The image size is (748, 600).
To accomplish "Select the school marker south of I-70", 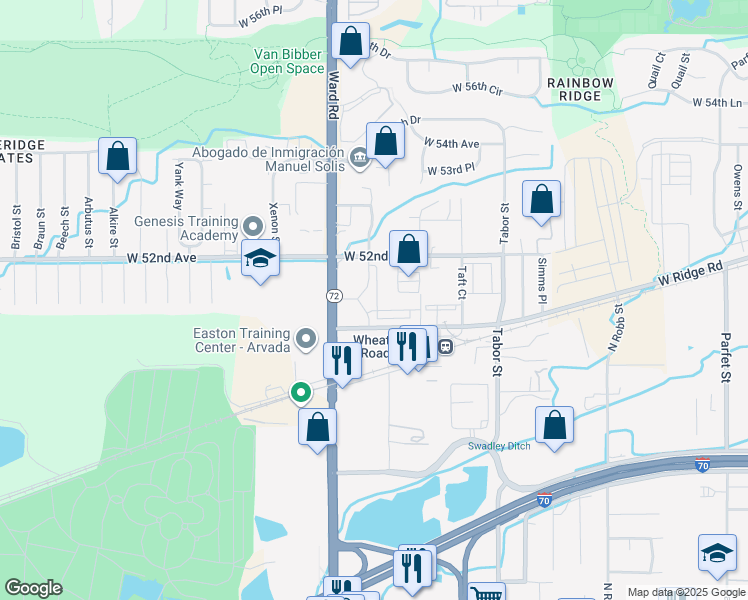I will pos(717,555).
